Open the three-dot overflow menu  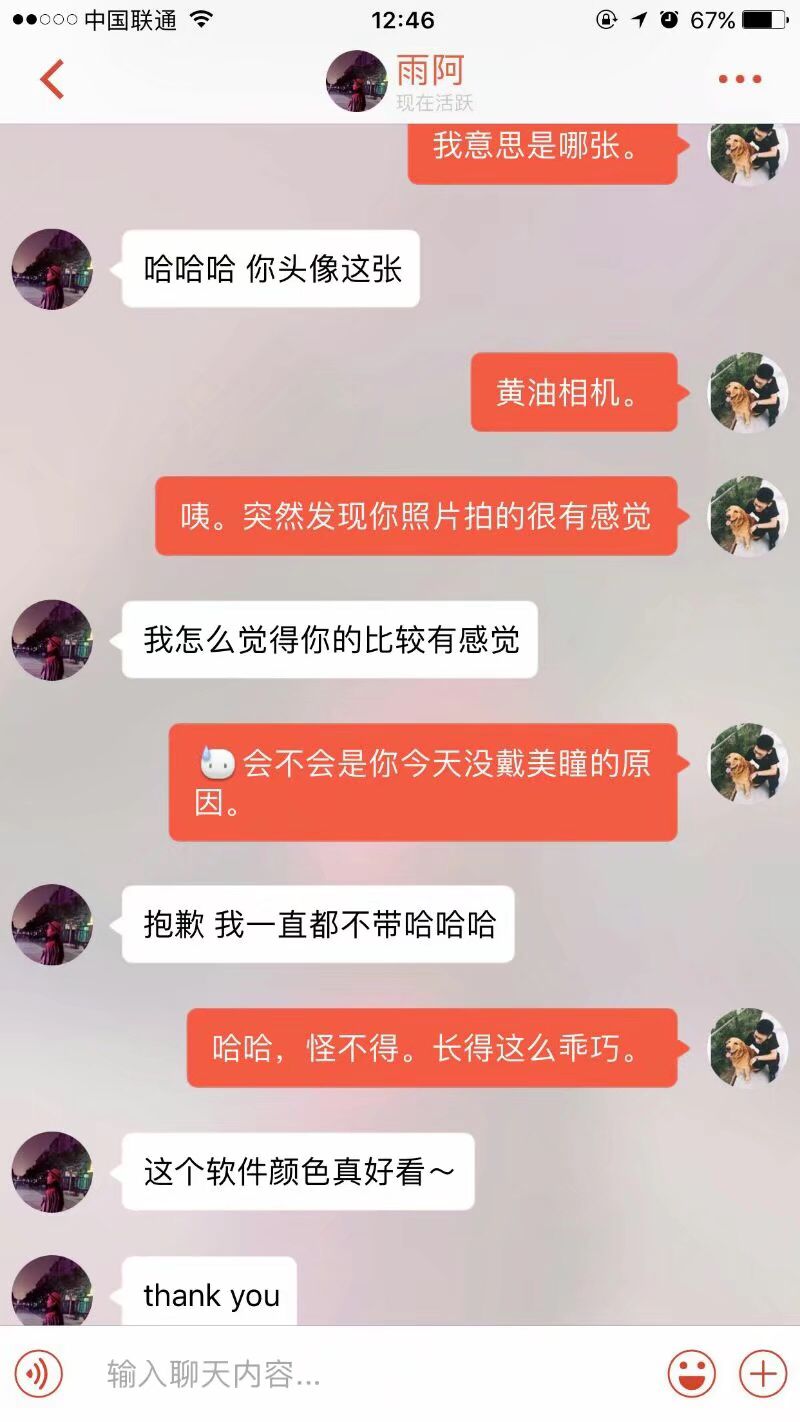click(x=739, y=79)
